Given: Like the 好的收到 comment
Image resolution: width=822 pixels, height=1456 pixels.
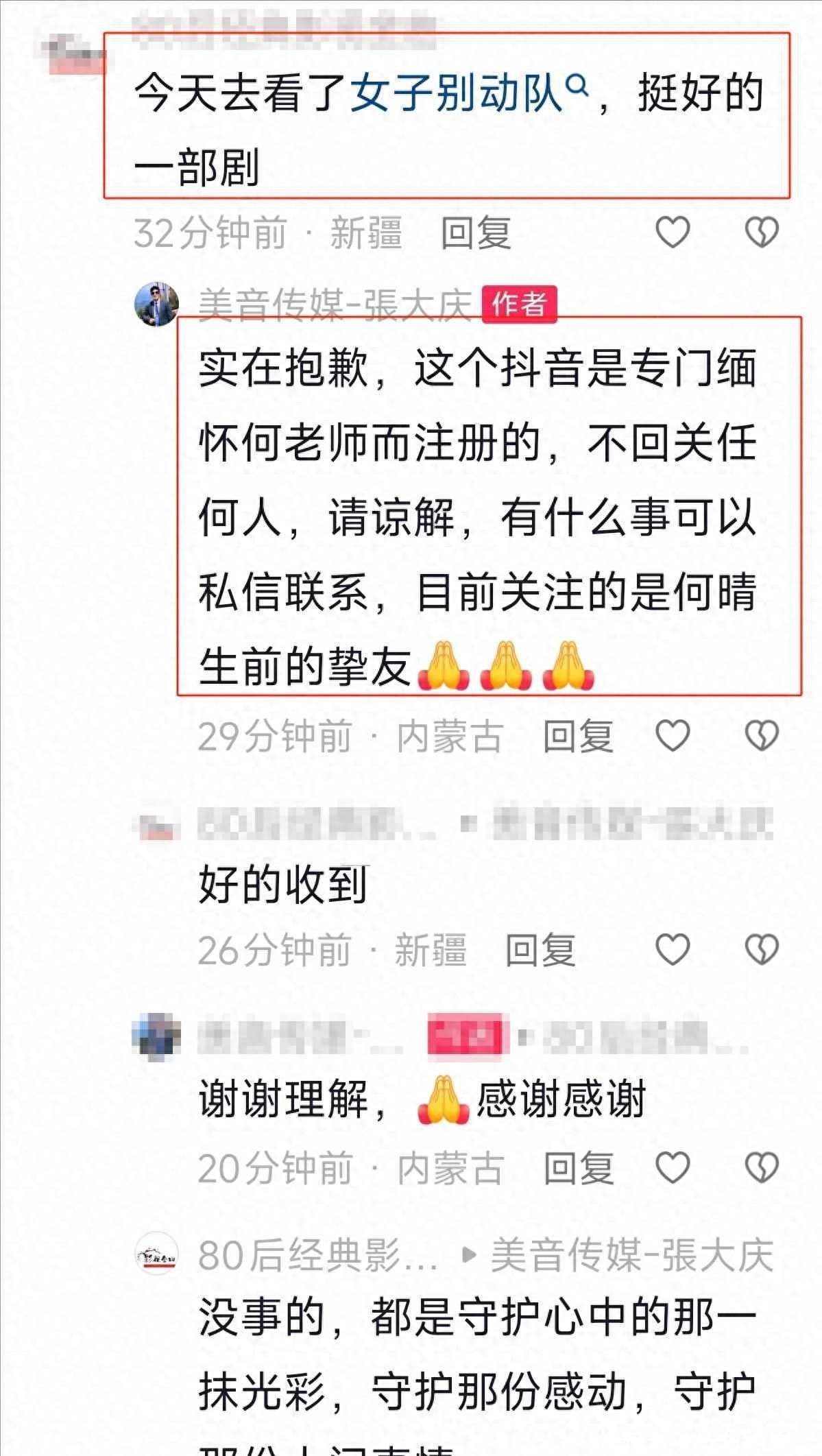Looking at the screenshot, I should click(673, 950).
